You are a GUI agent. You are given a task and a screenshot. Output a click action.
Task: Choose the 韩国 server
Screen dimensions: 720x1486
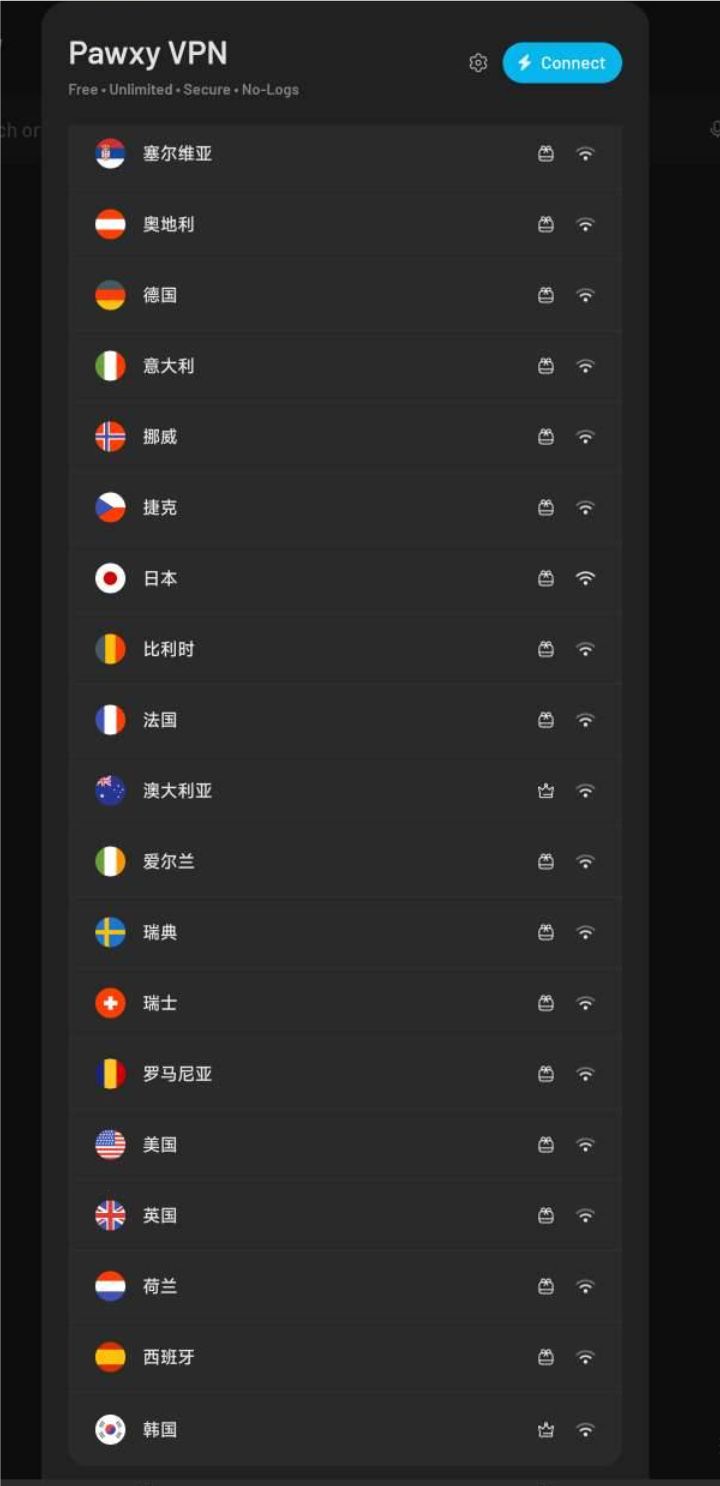345,1430
